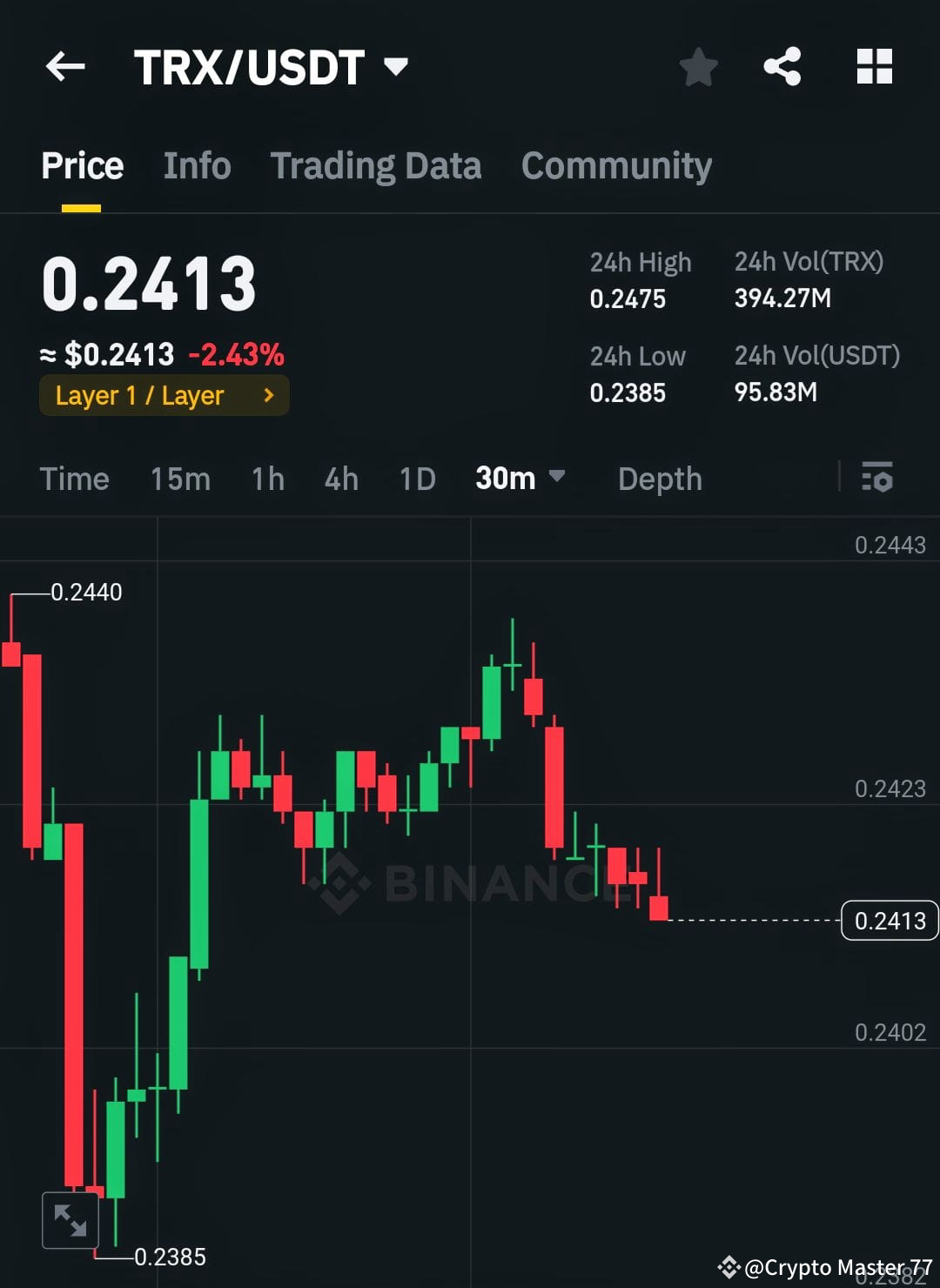Open the chart indicator settings icon
This screenshot has width=940, height=1288.
[877, 478]
